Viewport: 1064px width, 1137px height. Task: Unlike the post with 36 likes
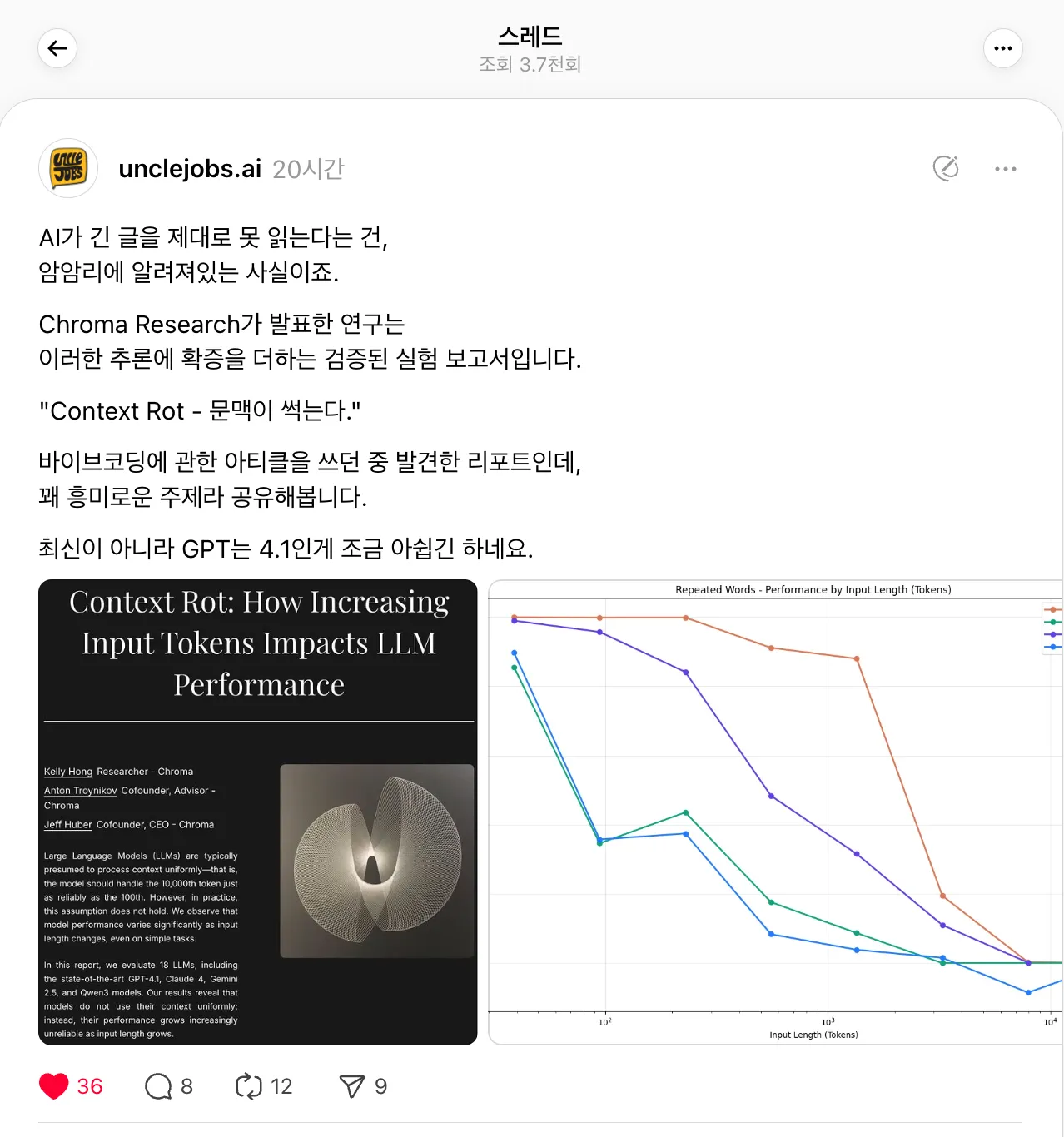(x=55, y=1086)
